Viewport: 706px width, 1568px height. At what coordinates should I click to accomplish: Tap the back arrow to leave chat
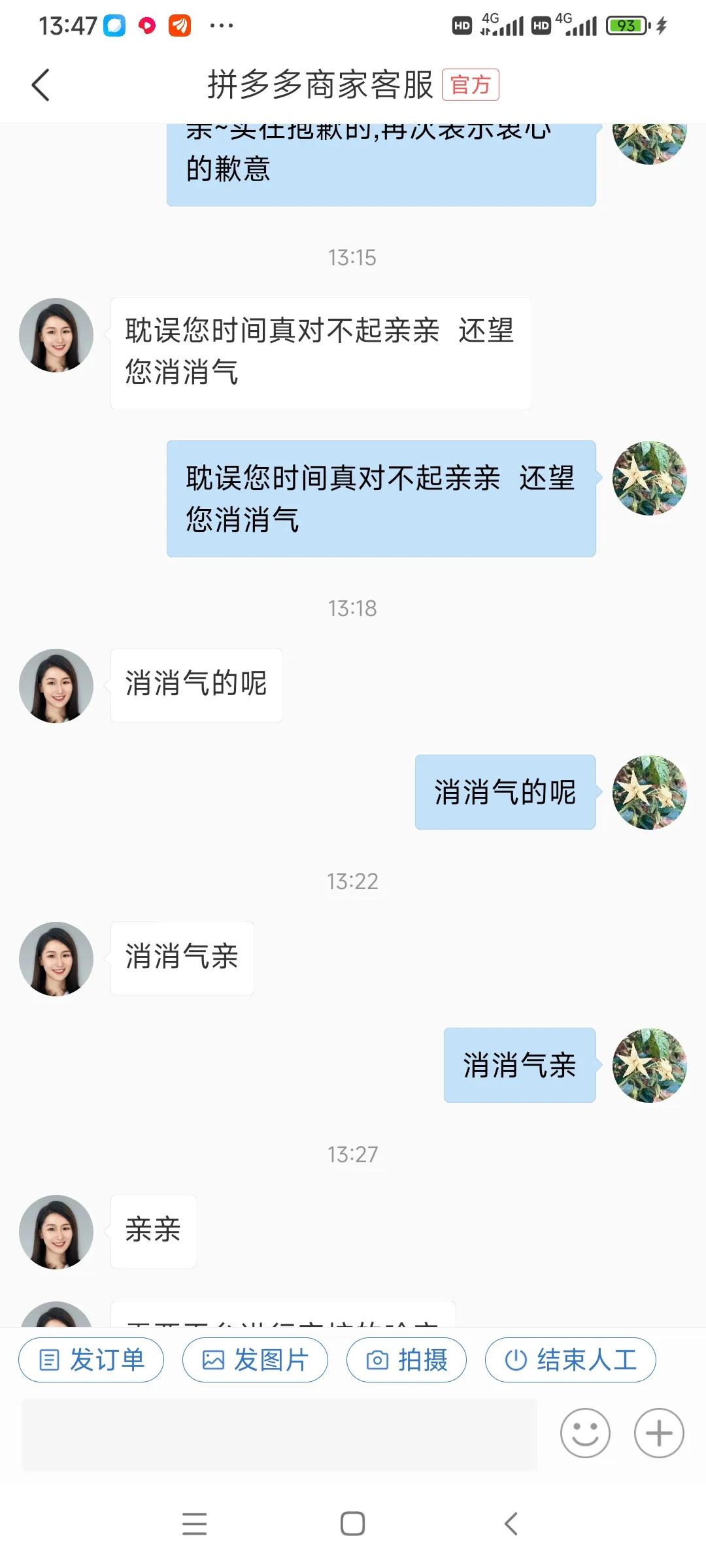(41, 85)
